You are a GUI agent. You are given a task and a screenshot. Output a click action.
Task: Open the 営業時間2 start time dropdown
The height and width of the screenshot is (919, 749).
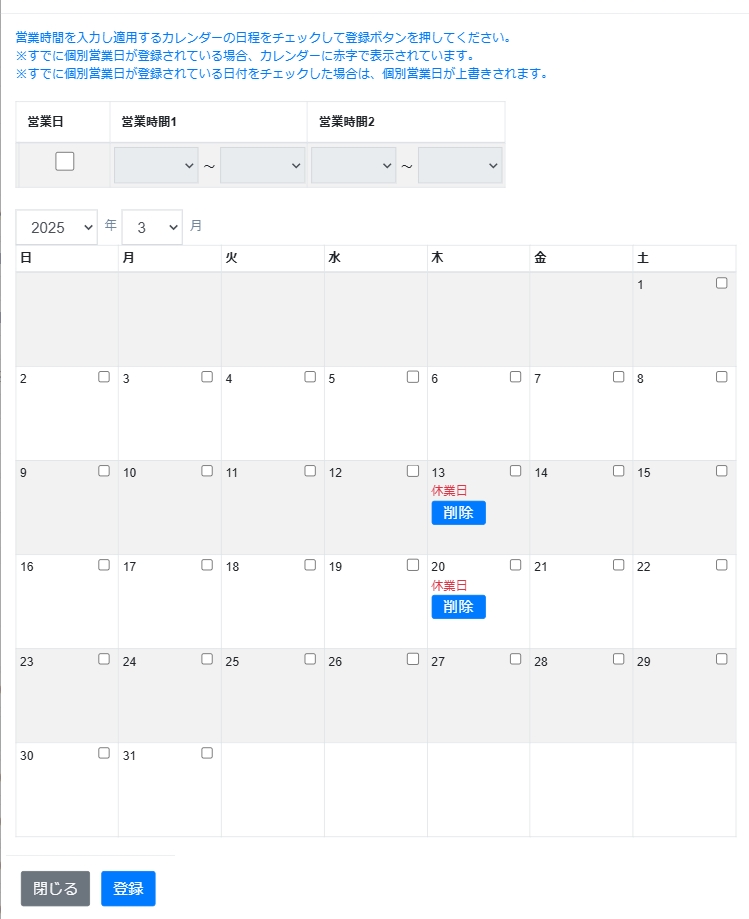point(353,166)
